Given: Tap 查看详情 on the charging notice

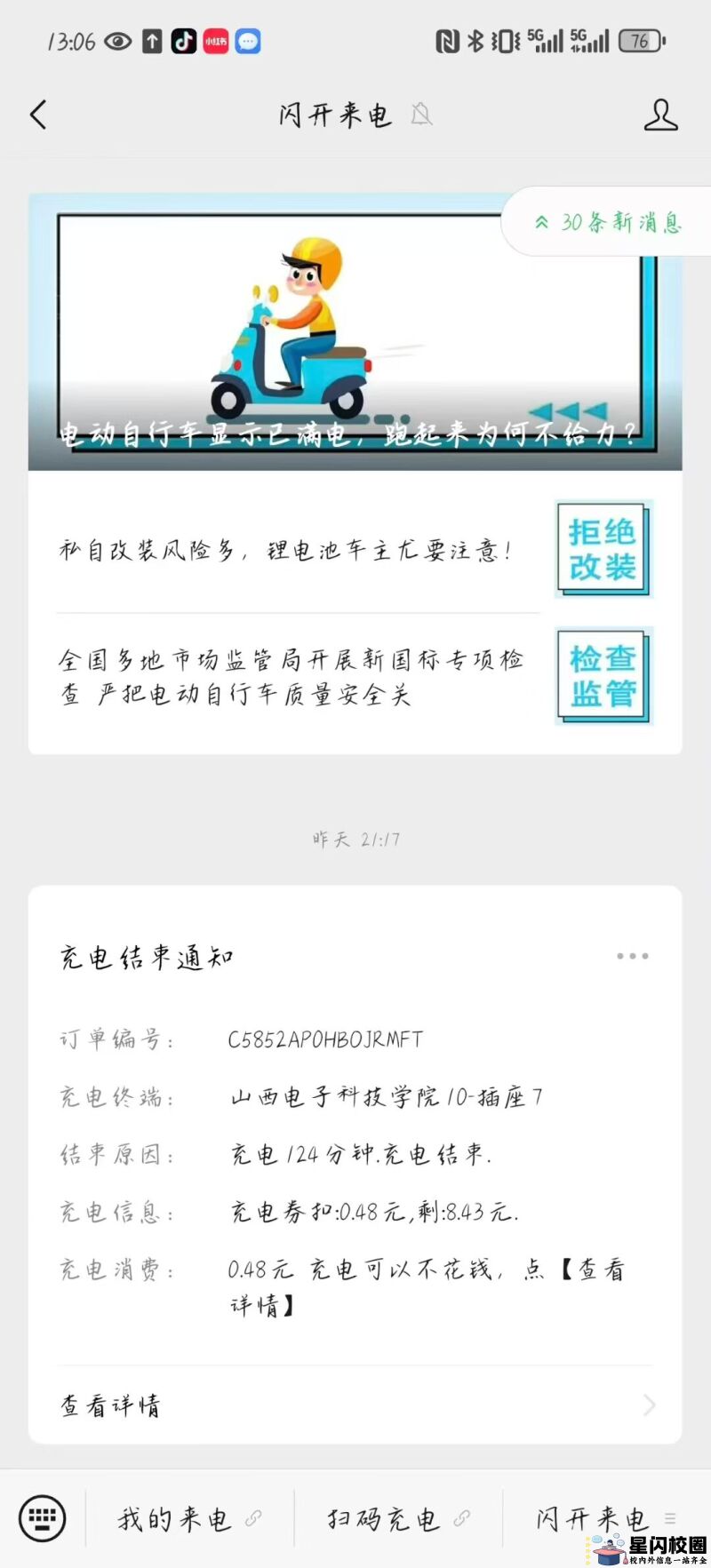Looking at the screenshot, I should 354,1405.
